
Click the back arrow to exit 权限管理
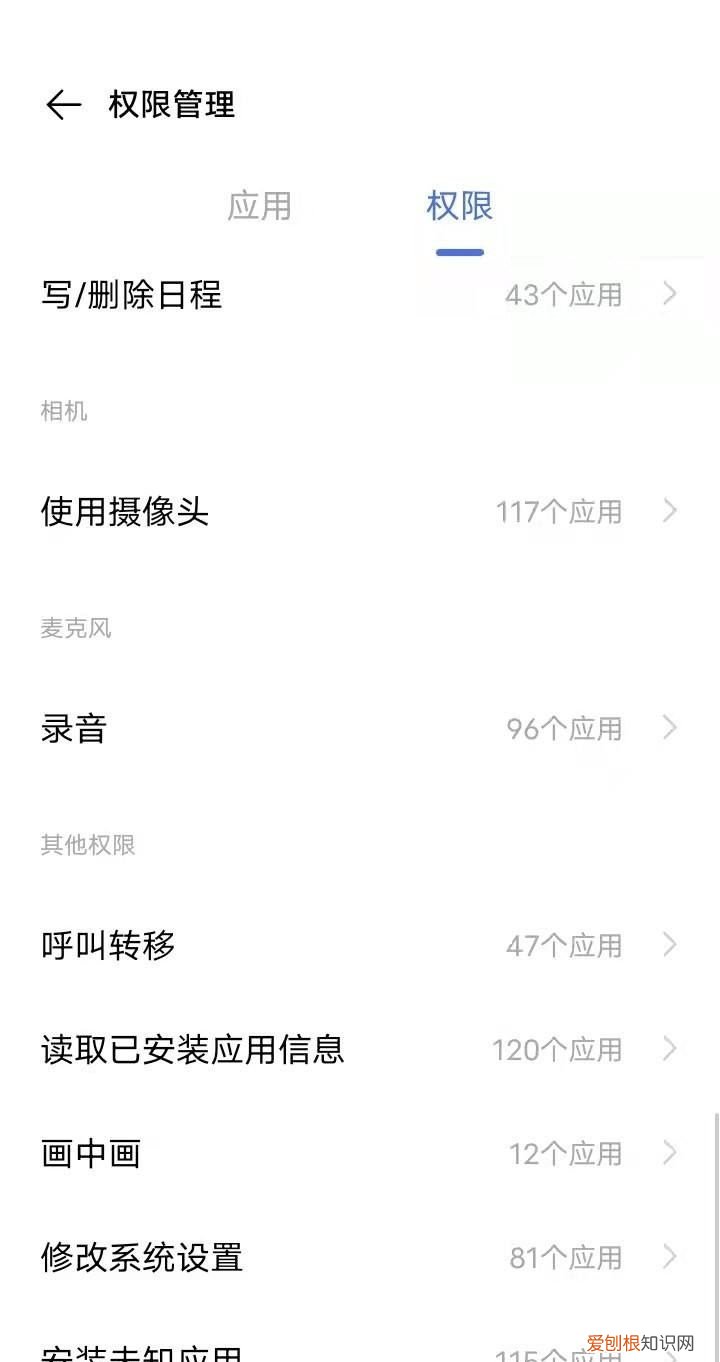click(62, 103)
